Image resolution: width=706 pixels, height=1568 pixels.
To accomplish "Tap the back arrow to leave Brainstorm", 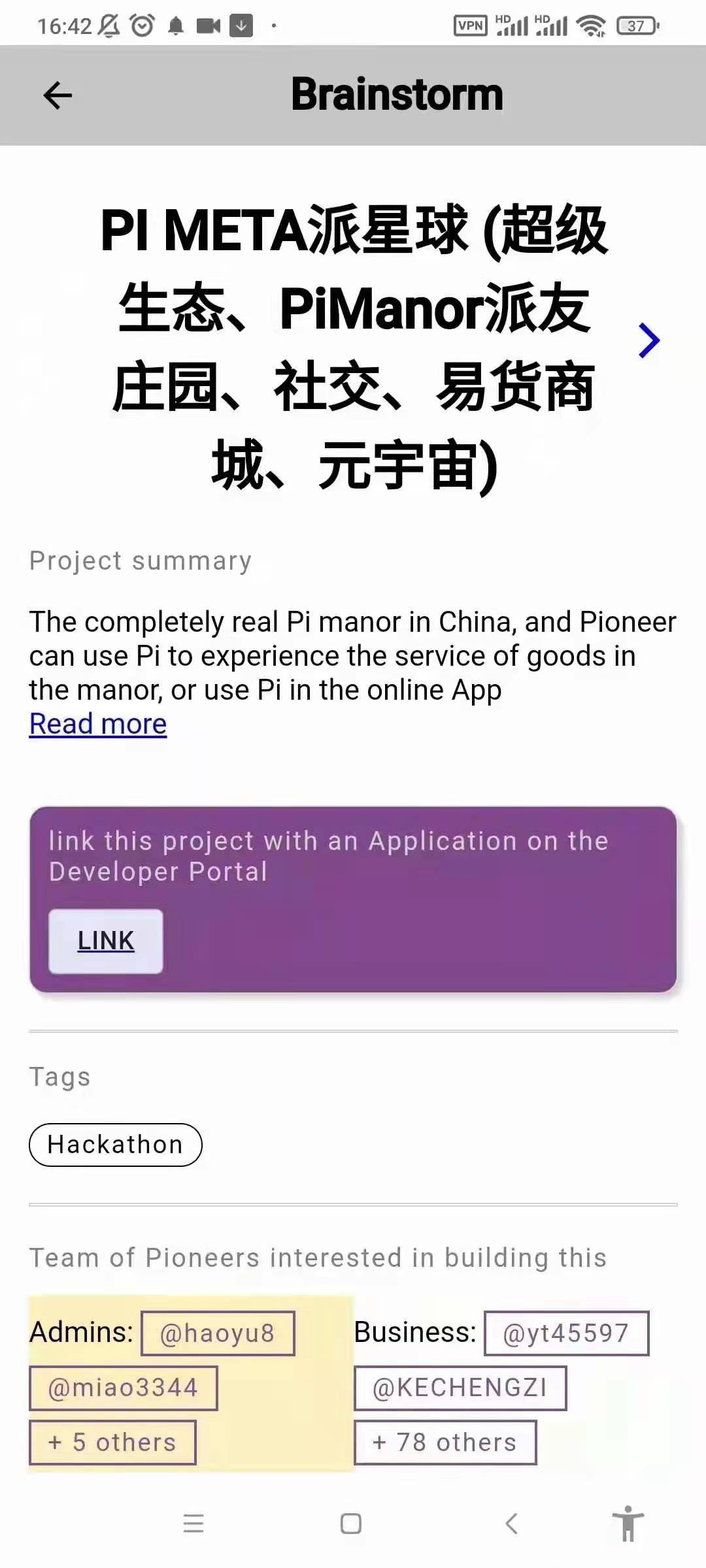I will click(x=57, y=95).
